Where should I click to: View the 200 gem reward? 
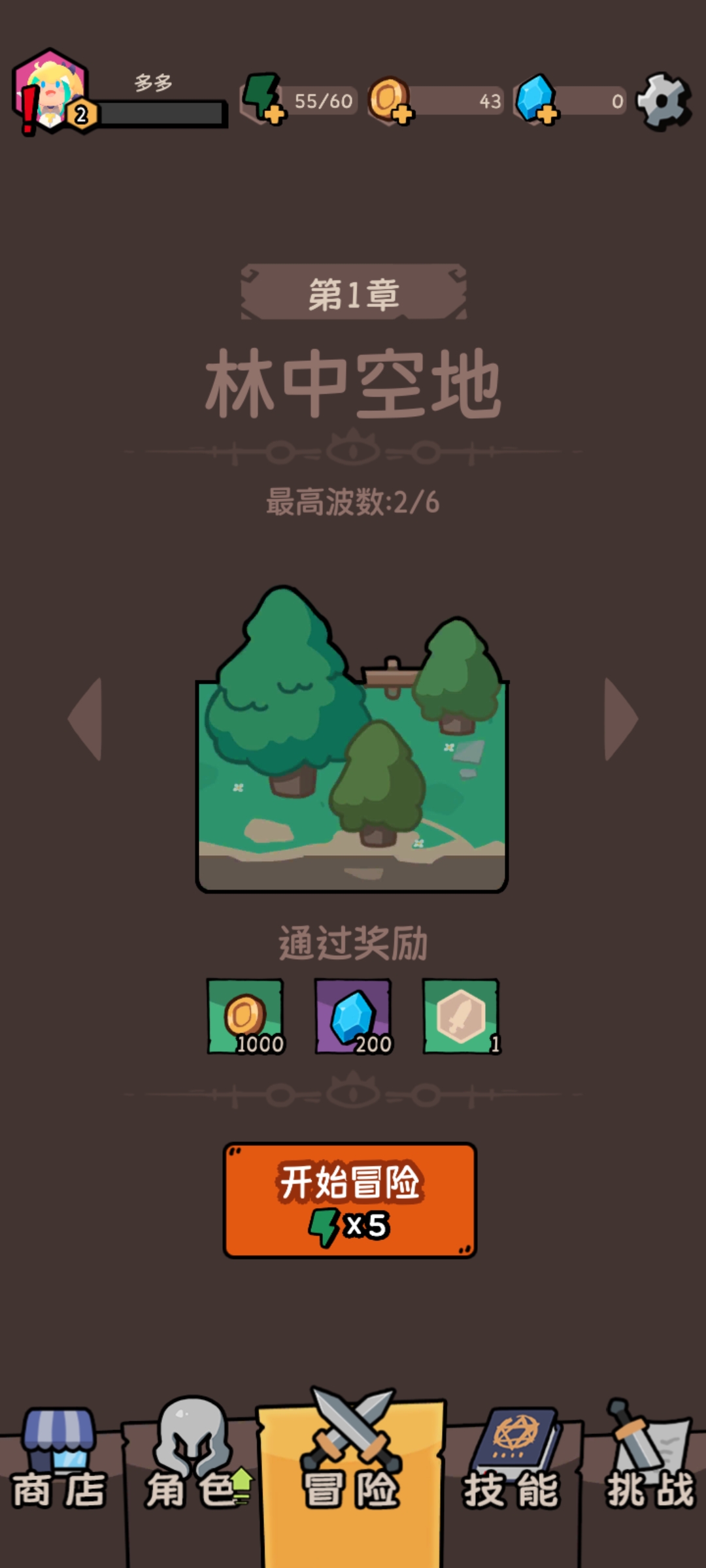pyautogui.click(x=353, y=1016)
